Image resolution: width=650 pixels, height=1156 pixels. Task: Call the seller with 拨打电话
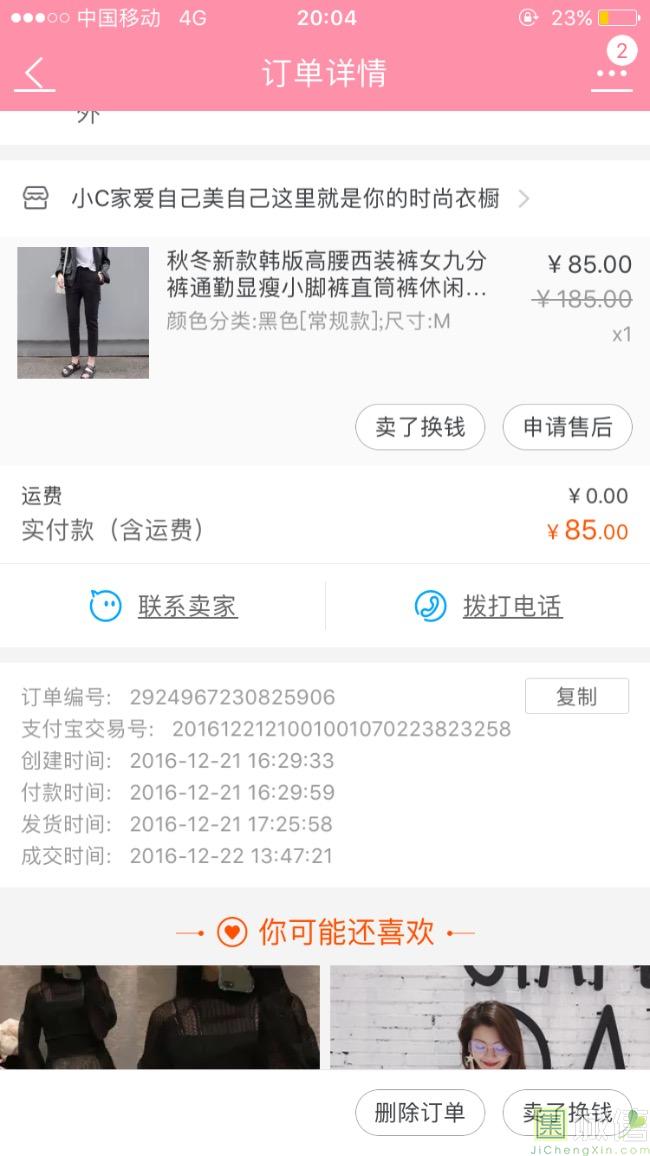pyautogui.click(x=488, y=606)
